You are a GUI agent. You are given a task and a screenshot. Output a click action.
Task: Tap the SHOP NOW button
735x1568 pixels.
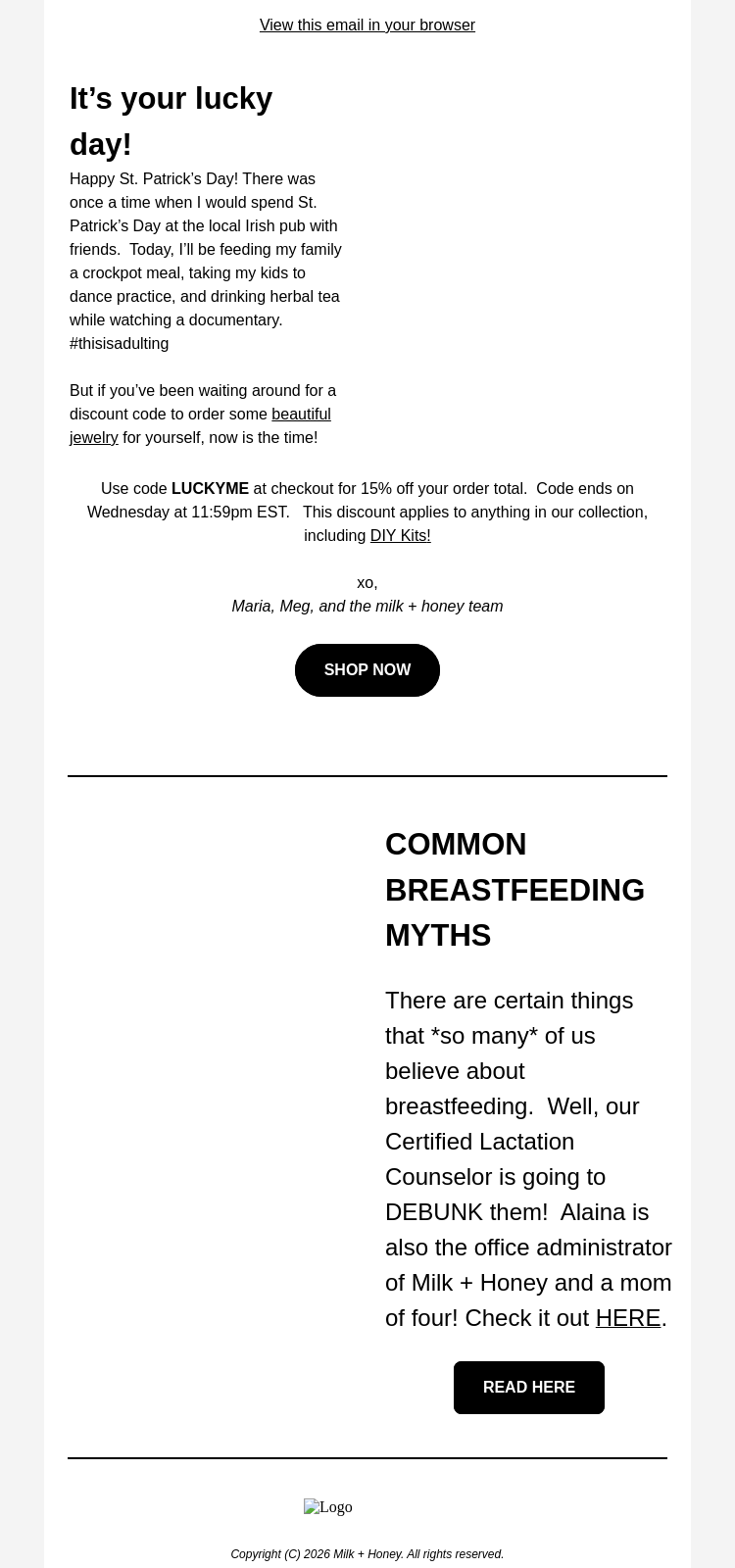(367, 670)
